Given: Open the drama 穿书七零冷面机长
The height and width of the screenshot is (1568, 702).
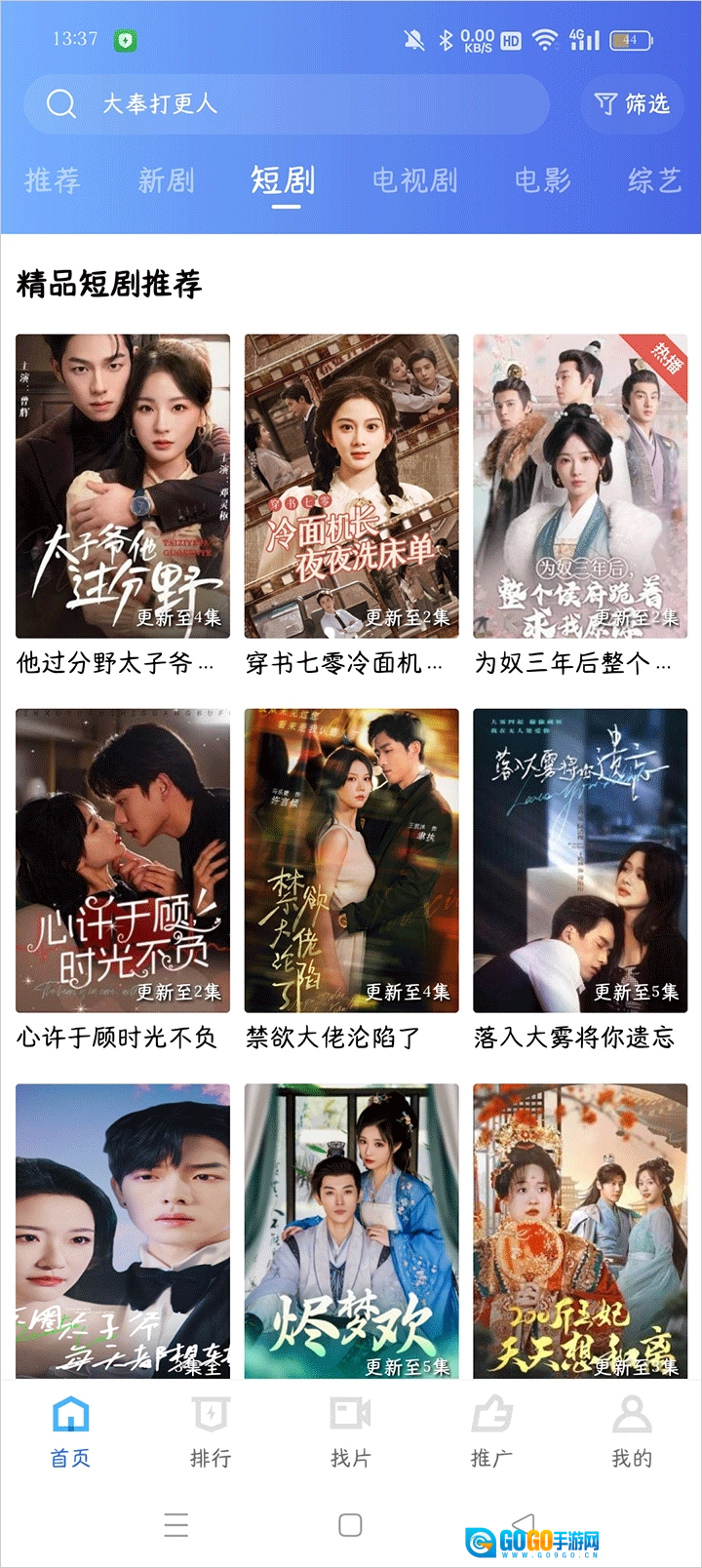Looking at the screenshot, I should click(x=351, y=487).
